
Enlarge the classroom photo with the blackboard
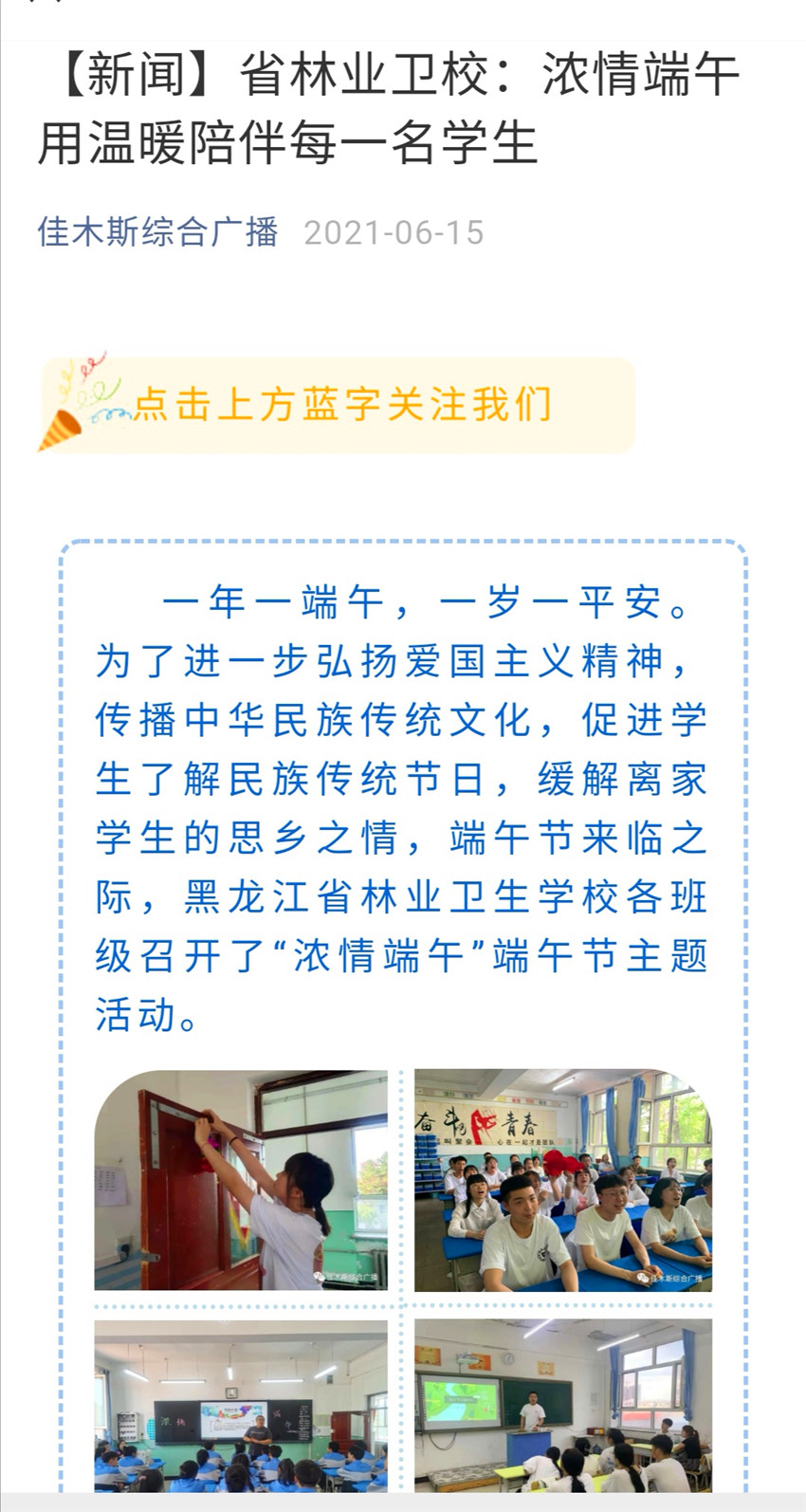[241, 1406]
